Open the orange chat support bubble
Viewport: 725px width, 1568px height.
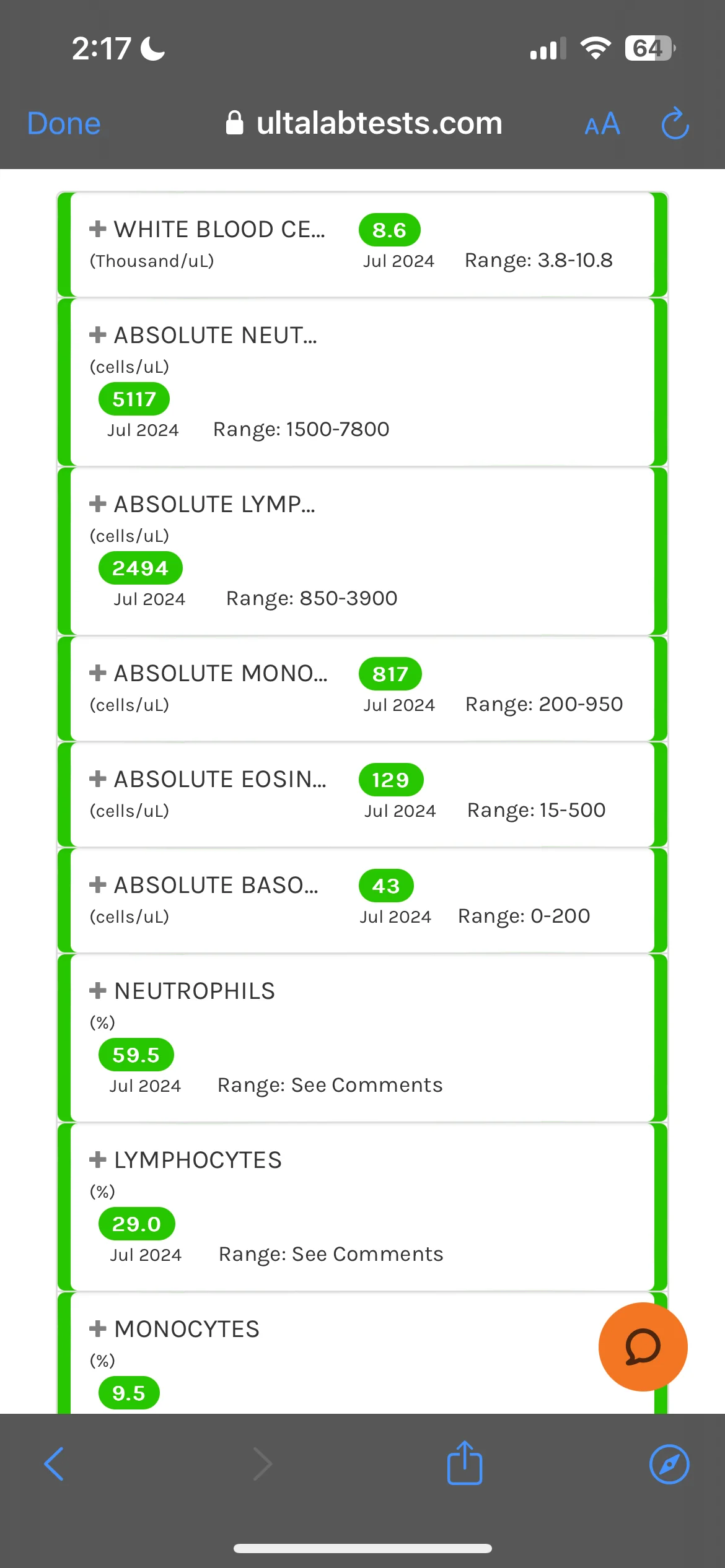point(643,1347)
